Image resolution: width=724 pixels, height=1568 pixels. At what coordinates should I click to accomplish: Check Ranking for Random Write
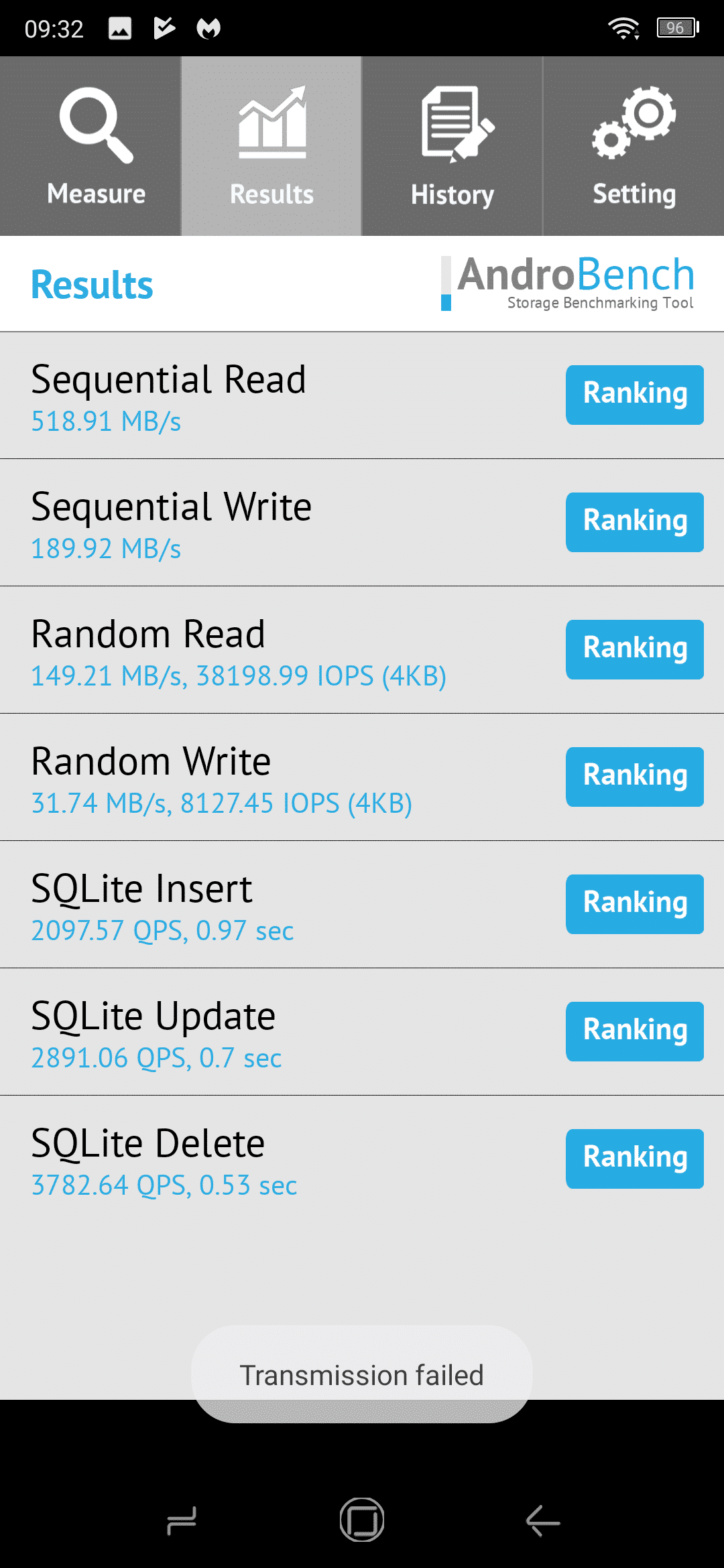[x=635, y=777]
